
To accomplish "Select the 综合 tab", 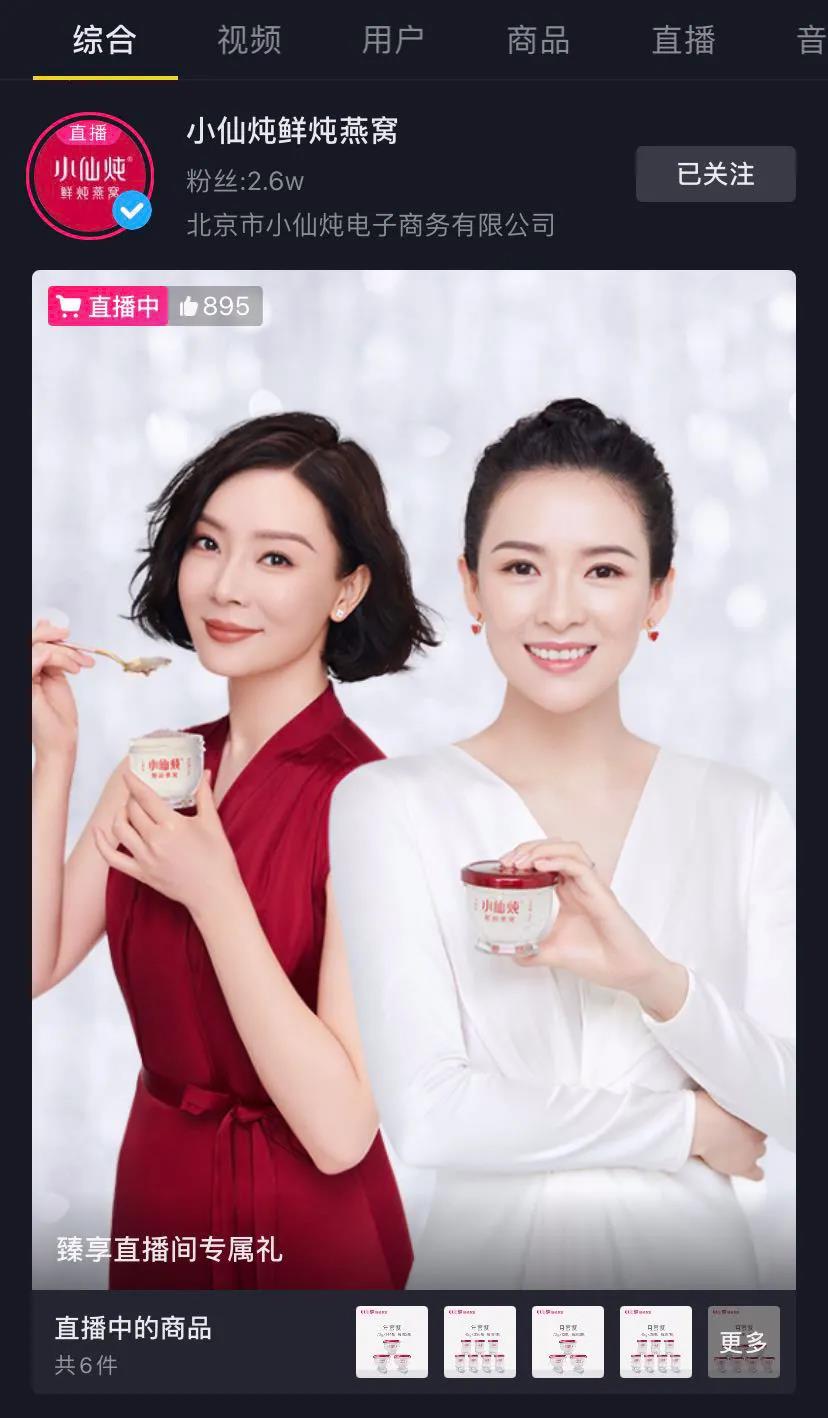I will (105, 41).
